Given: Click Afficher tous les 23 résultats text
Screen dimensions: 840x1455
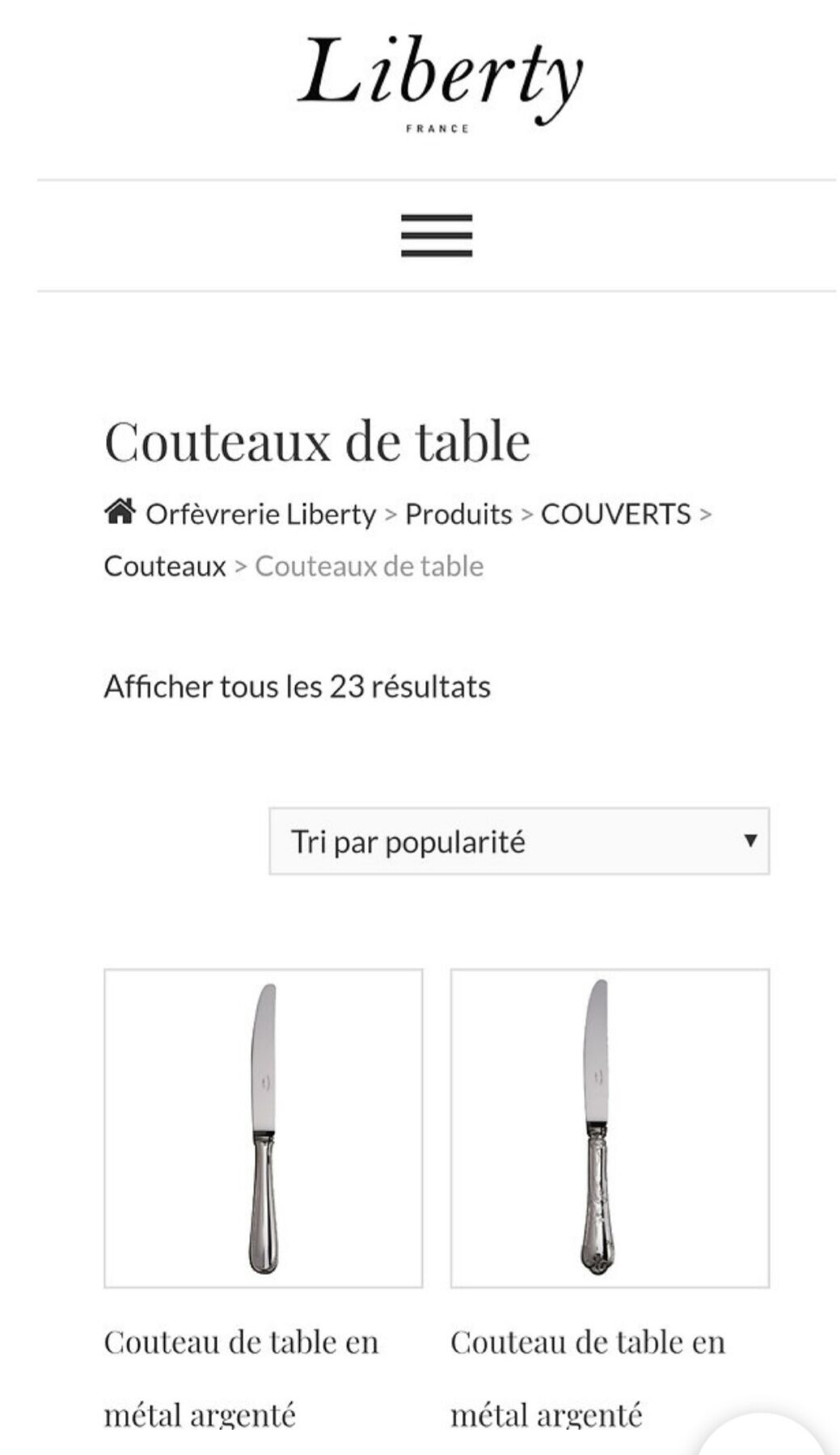Looking at the screenshot, I should pyautogui.click(x=297, y=688).
